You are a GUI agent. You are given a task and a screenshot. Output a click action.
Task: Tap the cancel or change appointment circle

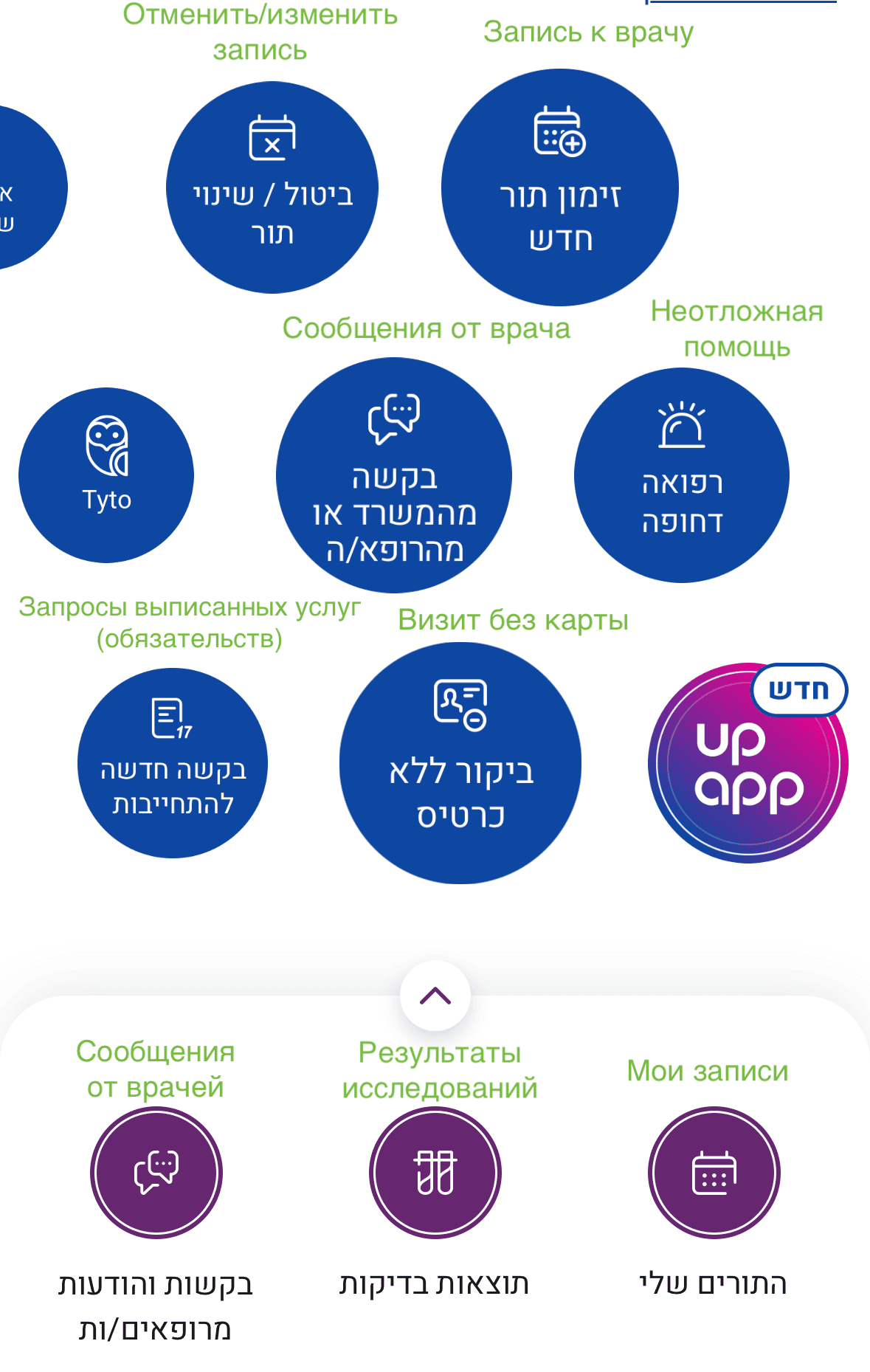click(x=272, y=187)
